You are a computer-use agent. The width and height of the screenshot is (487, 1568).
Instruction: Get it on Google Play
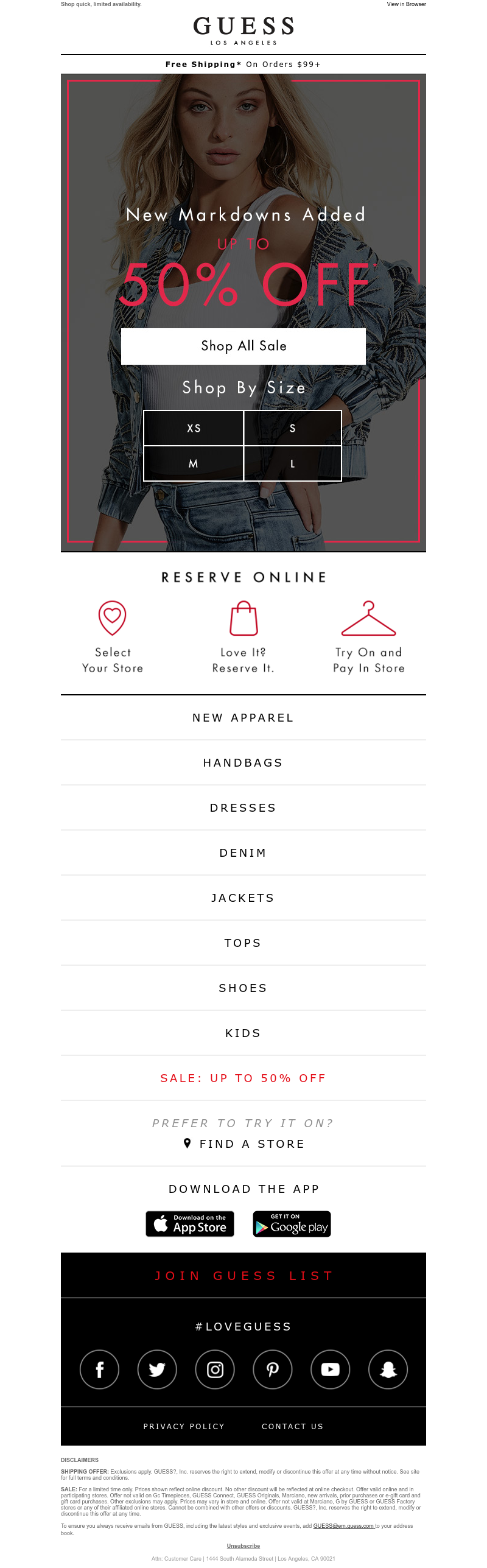coord(292,1224)
